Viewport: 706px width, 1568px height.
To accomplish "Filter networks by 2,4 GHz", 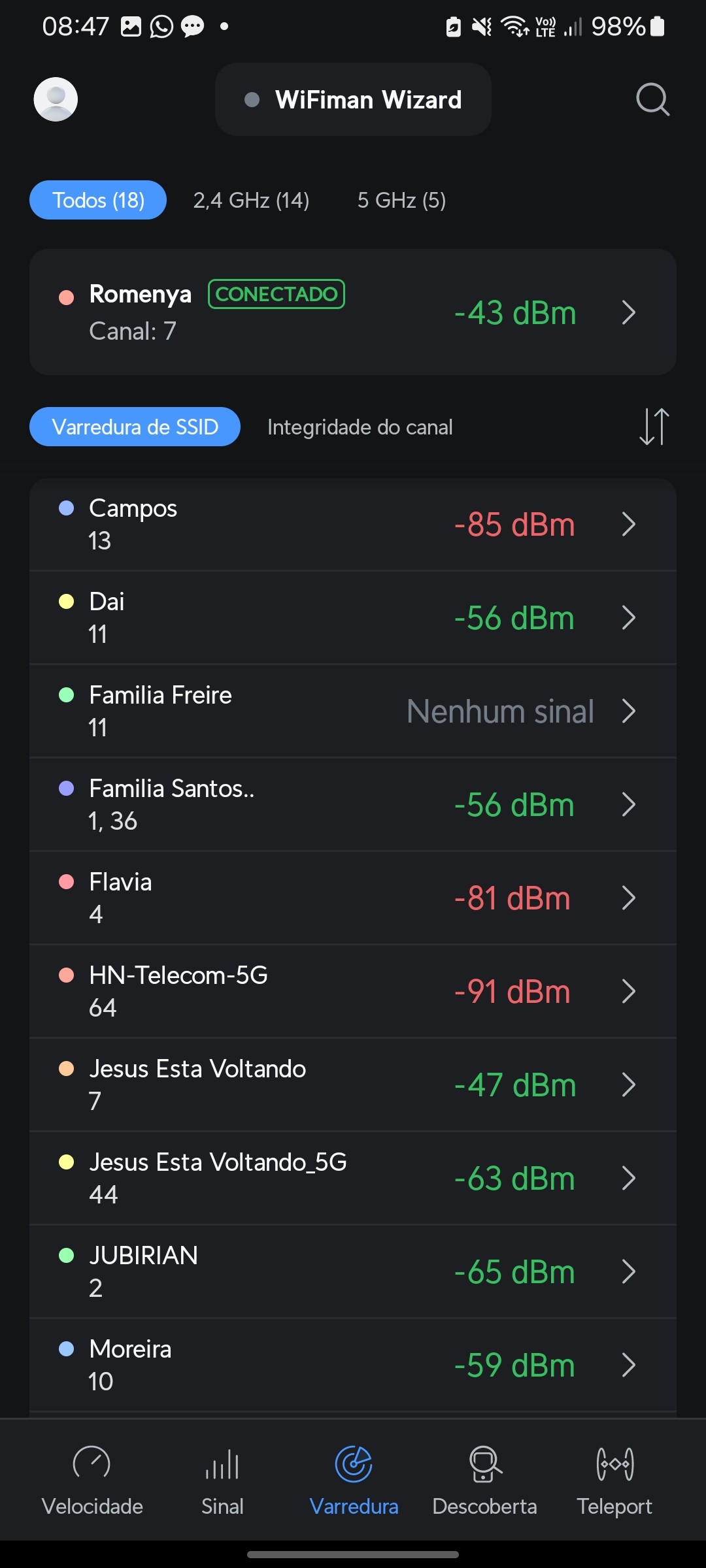I will coord(251,200).
